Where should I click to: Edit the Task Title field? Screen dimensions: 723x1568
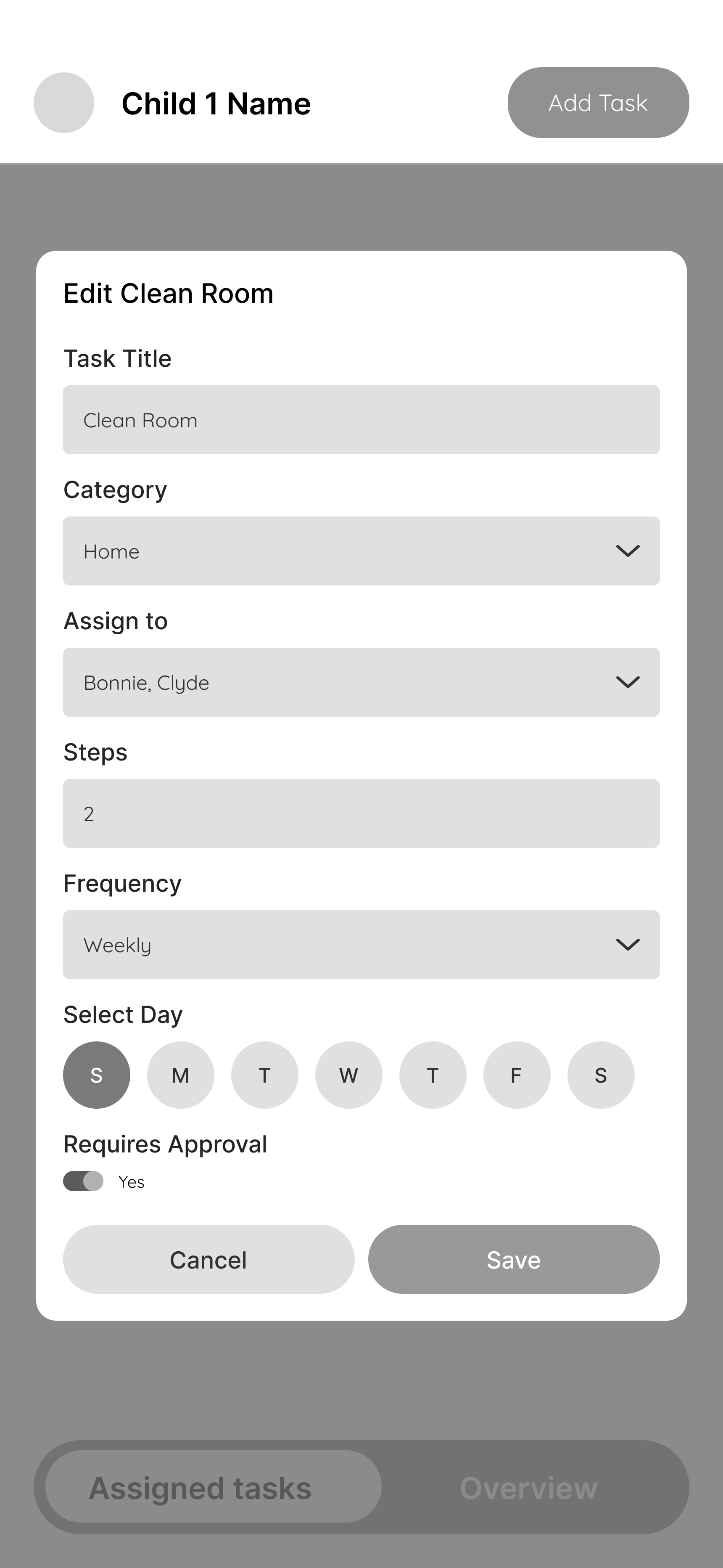pos(361,420)
